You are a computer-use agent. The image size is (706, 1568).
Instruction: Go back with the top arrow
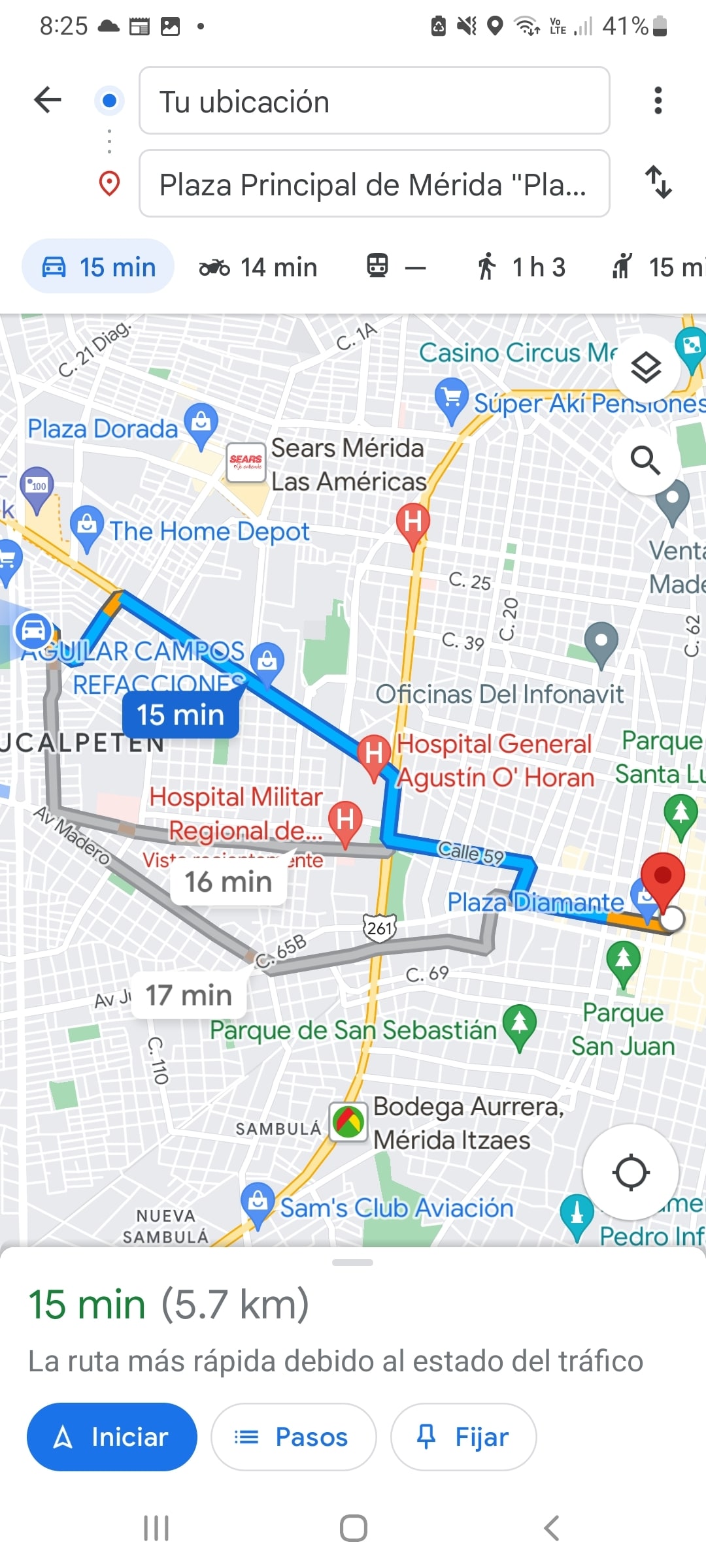click(48, 100)
